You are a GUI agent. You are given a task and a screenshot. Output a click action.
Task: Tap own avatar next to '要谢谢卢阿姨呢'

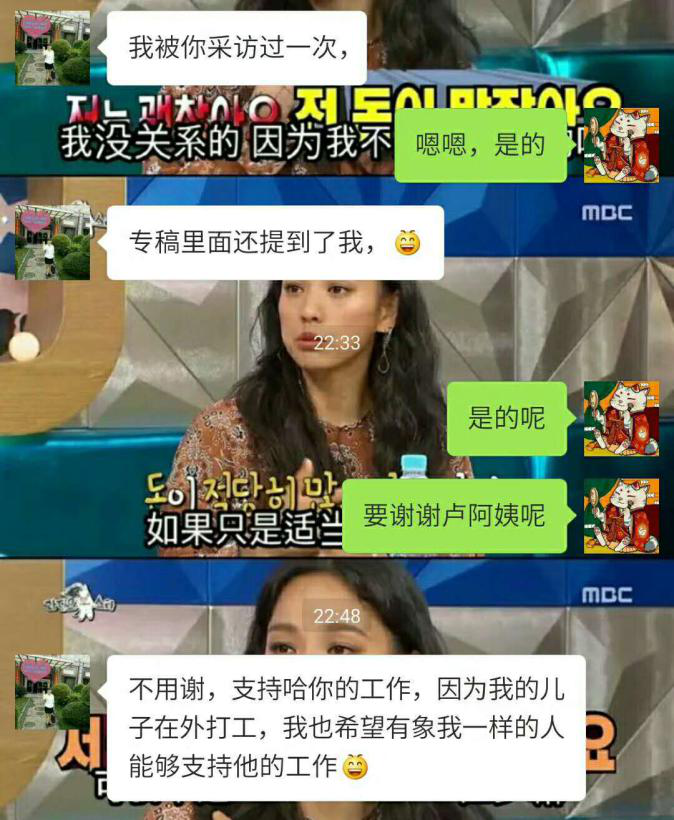point(621,515)
